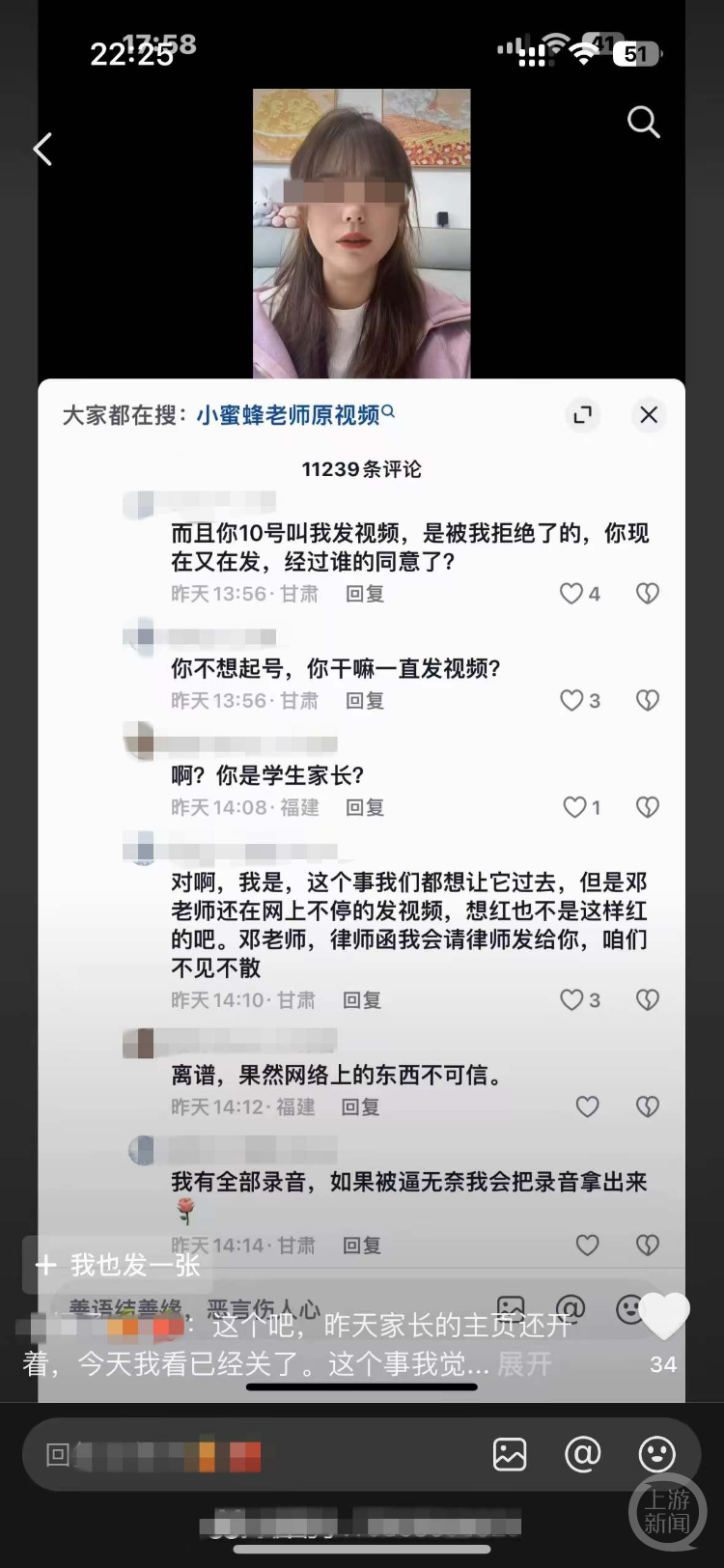Go back using the top-left arrow
The image size is (724, 1568).
click(x=42, y=150)
